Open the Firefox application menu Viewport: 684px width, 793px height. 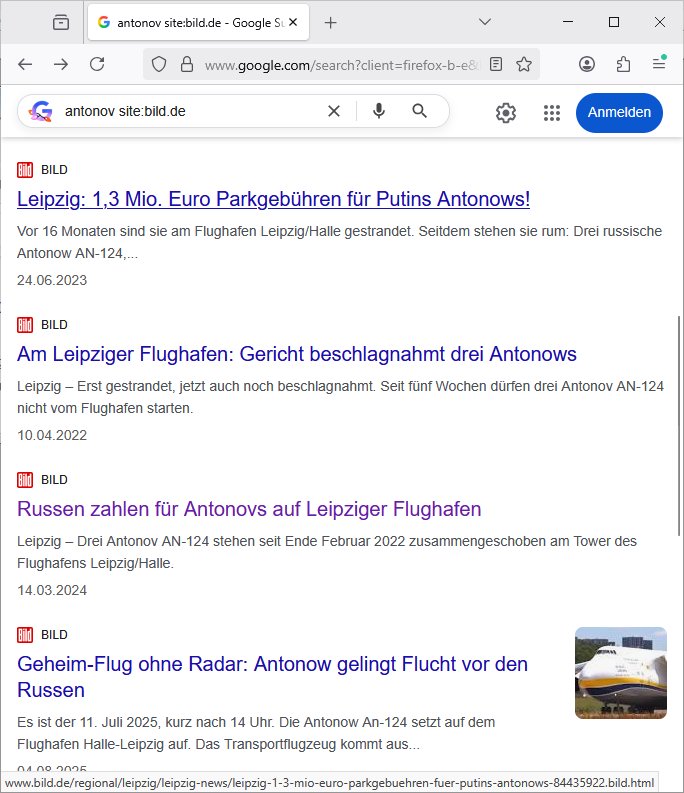pyautogui.click(x=659, y=64)
